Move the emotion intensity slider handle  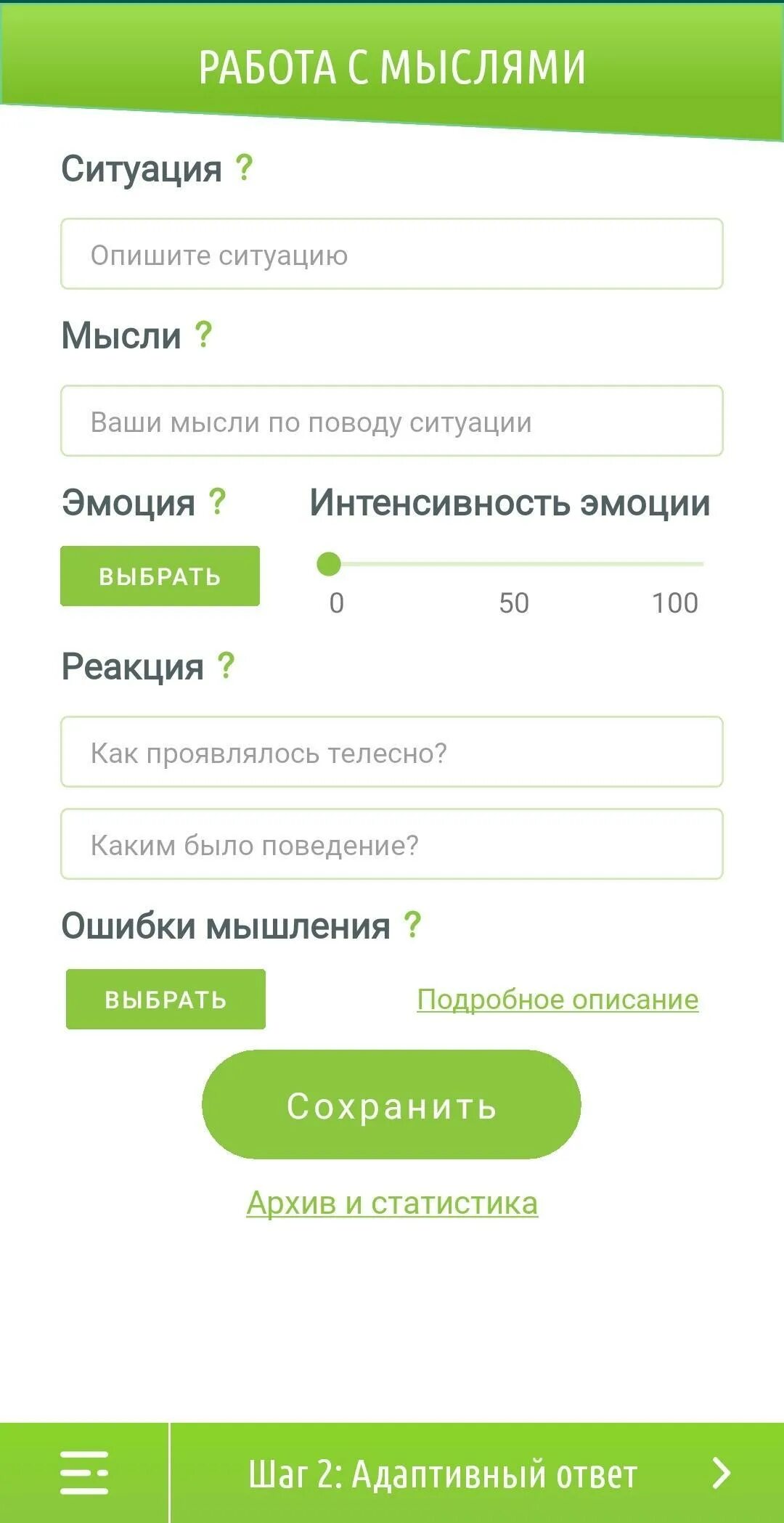[329, 562]
